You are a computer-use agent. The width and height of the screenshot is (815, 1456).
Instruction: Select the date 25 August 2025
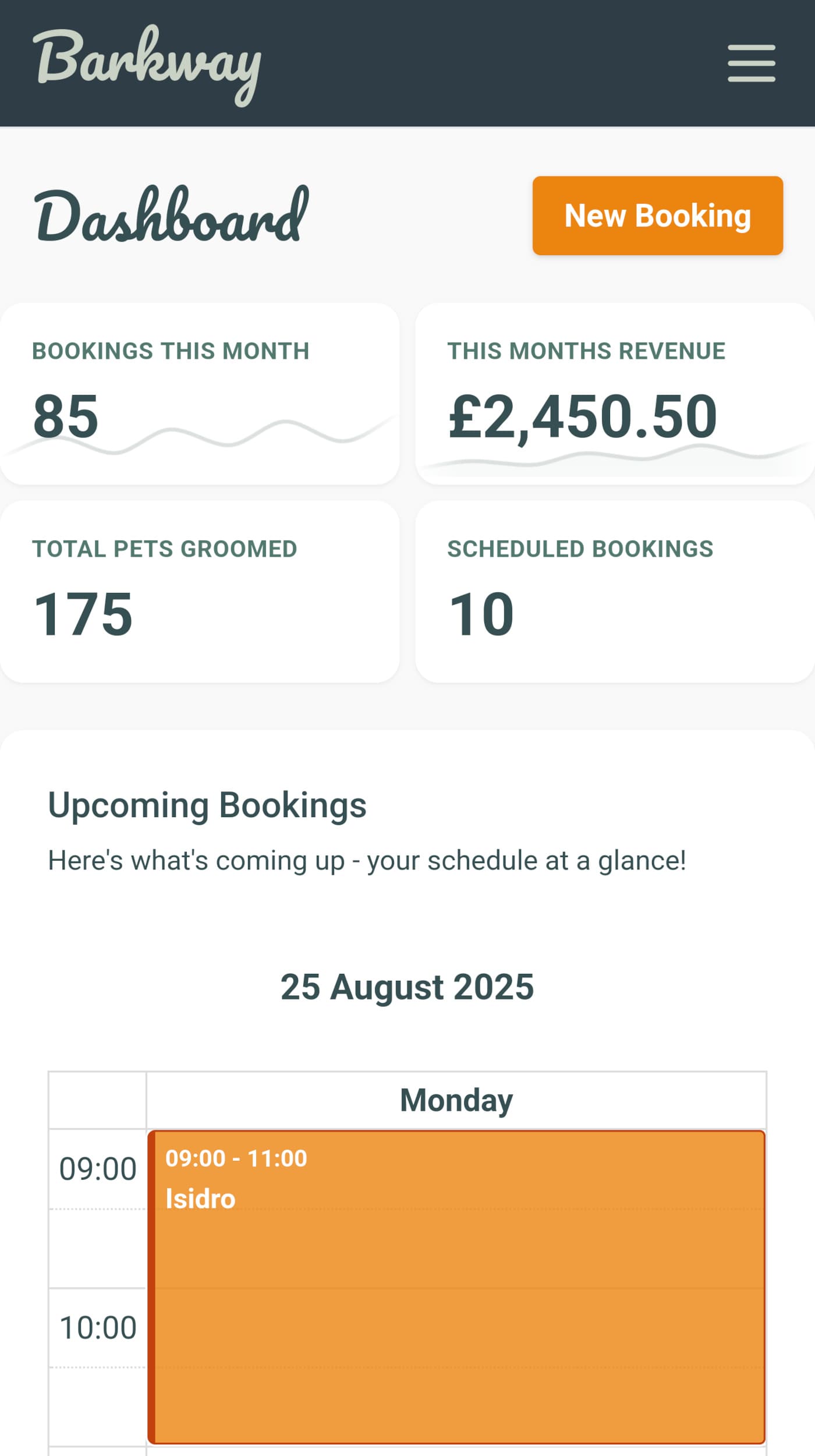(x=407, y=987)
